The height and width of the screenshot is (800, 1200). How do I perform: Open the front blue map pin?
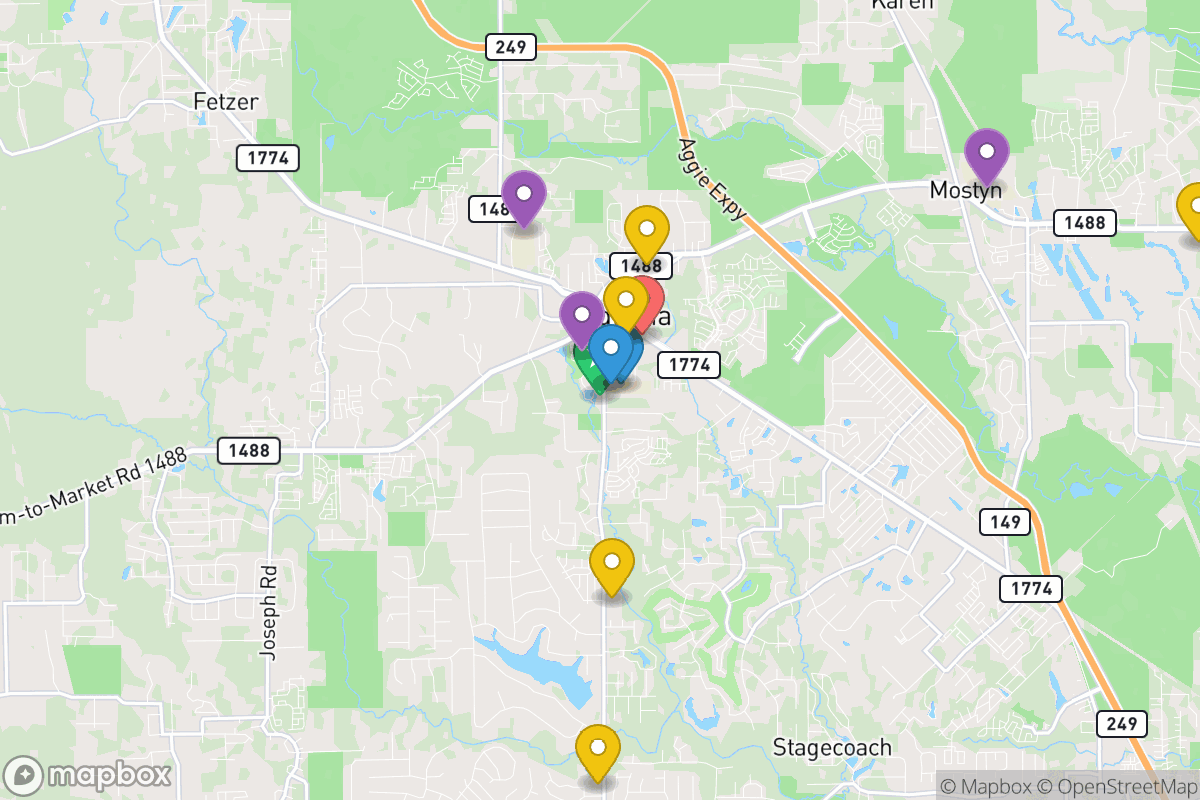(610, 350)
